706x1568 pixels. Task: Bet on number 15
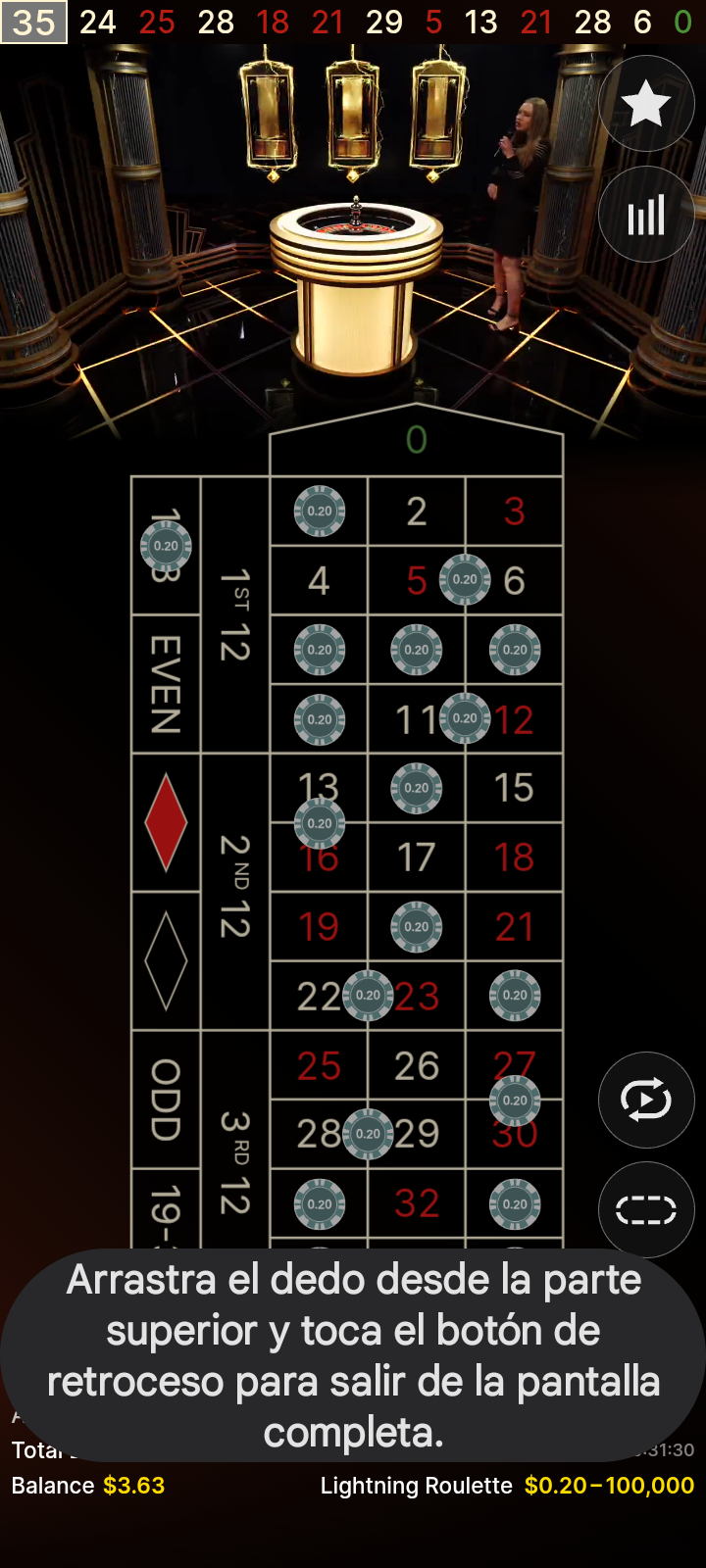point(515,788)
